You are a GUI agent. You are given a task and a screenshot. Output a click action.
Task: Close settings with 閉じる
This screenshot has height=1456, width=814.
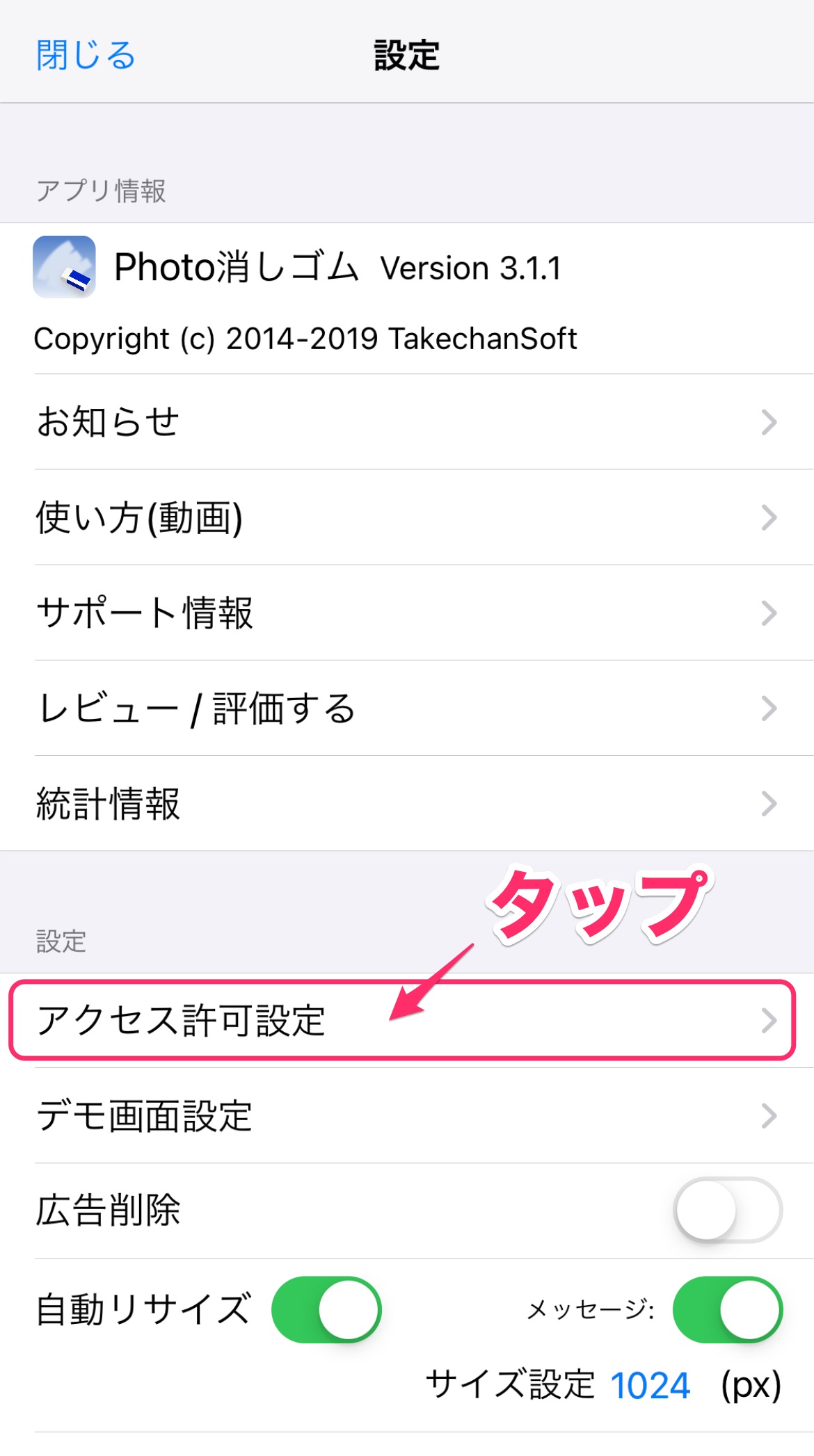pyautogui.click(x=86, y=55)
